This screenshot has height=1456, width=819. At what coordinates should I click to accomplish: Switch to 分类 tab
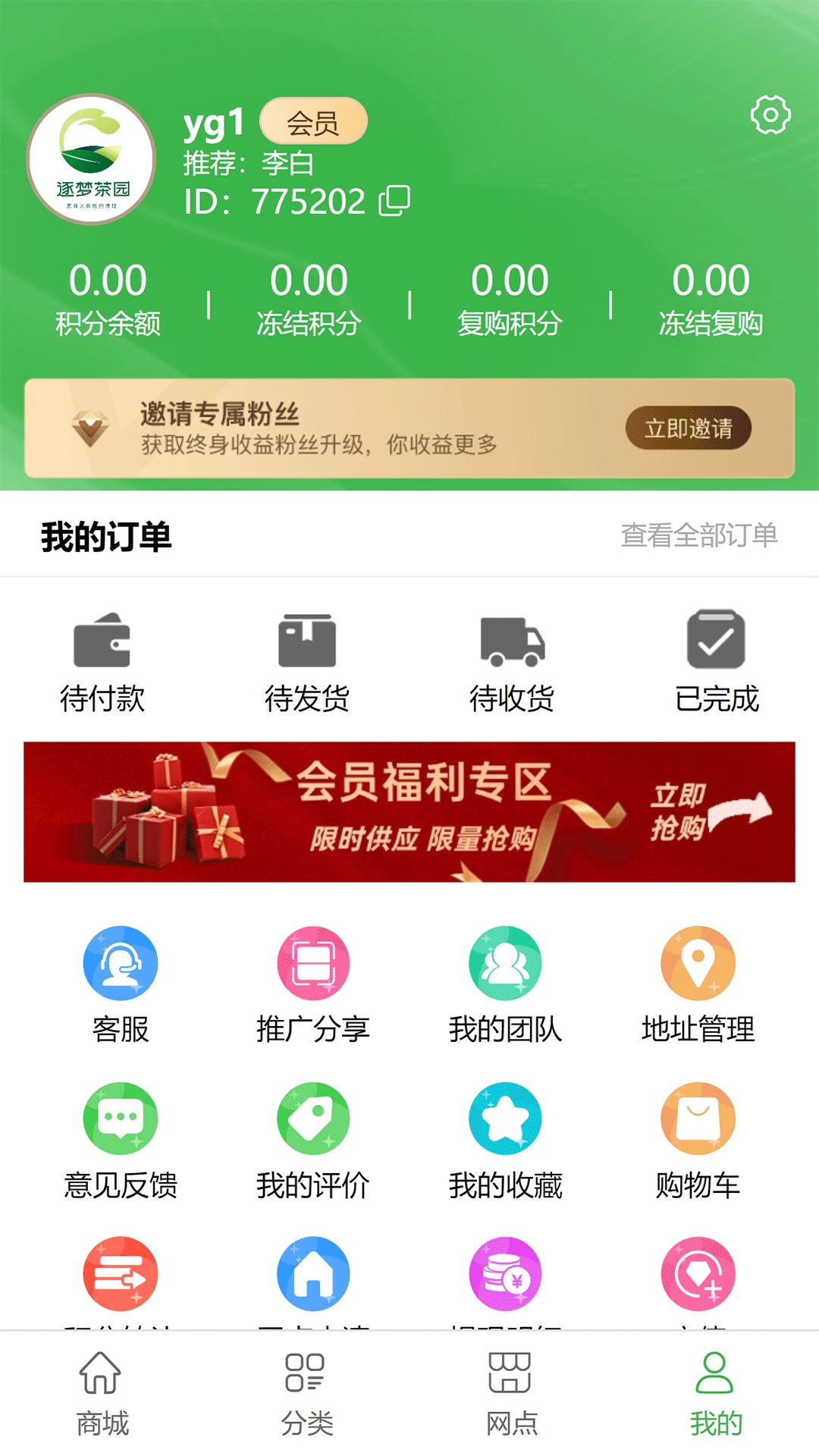(x=307, y=1394)
